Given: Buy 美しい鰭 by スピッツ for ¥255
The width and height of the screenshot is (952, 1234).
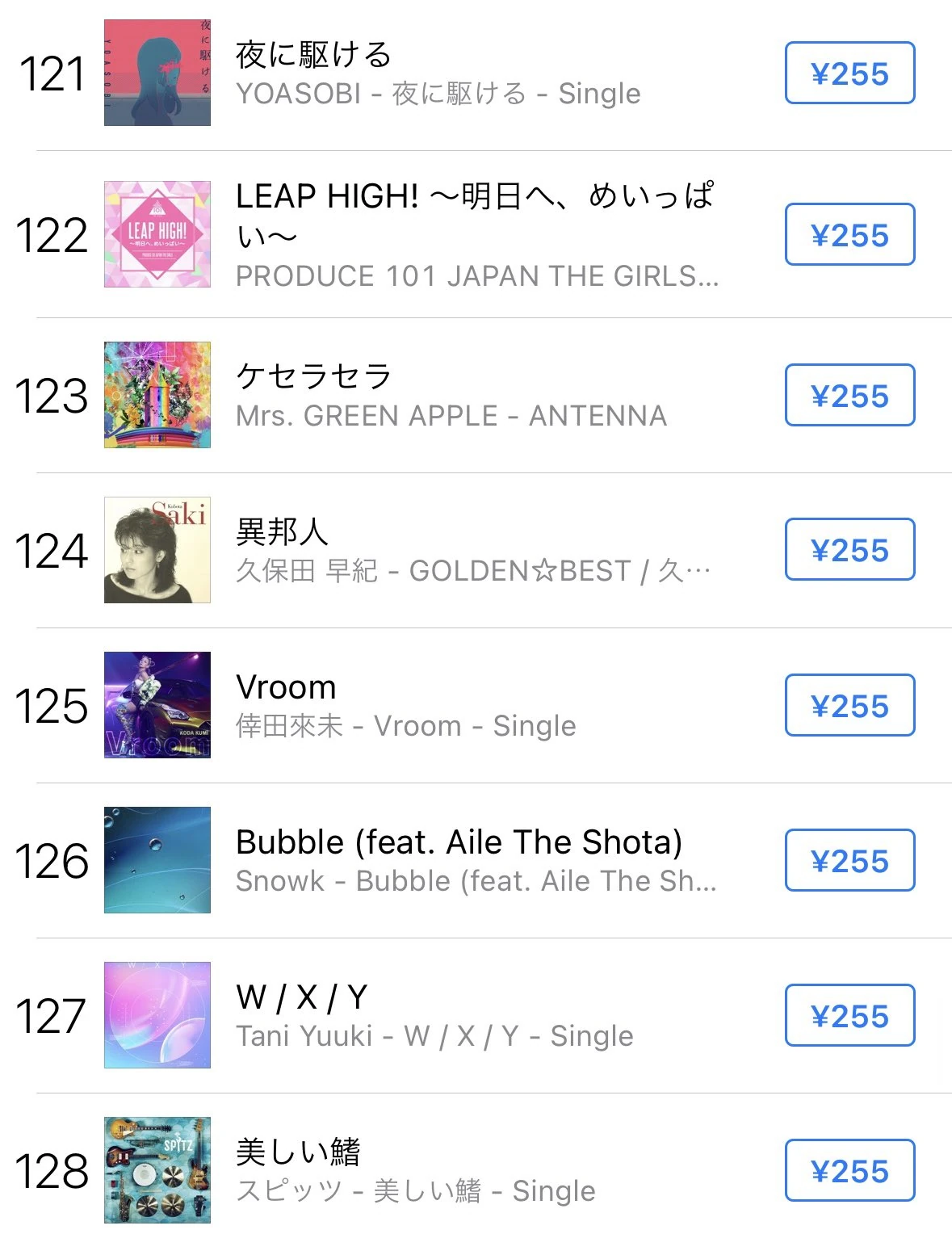Looking at the screenshot, I should (x=849, y=1171).
